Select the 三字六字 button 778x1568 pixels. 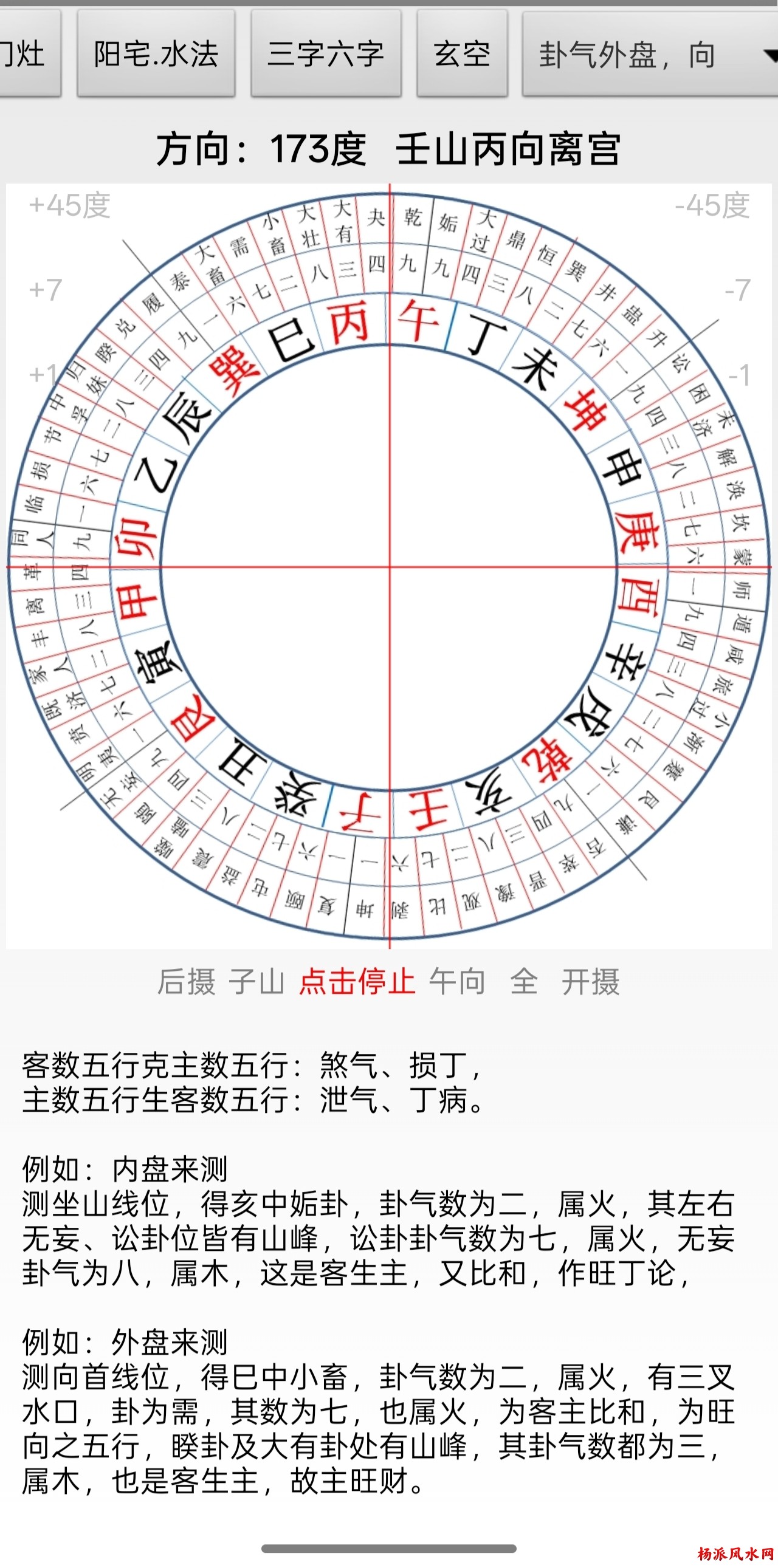tap(326, 53)
